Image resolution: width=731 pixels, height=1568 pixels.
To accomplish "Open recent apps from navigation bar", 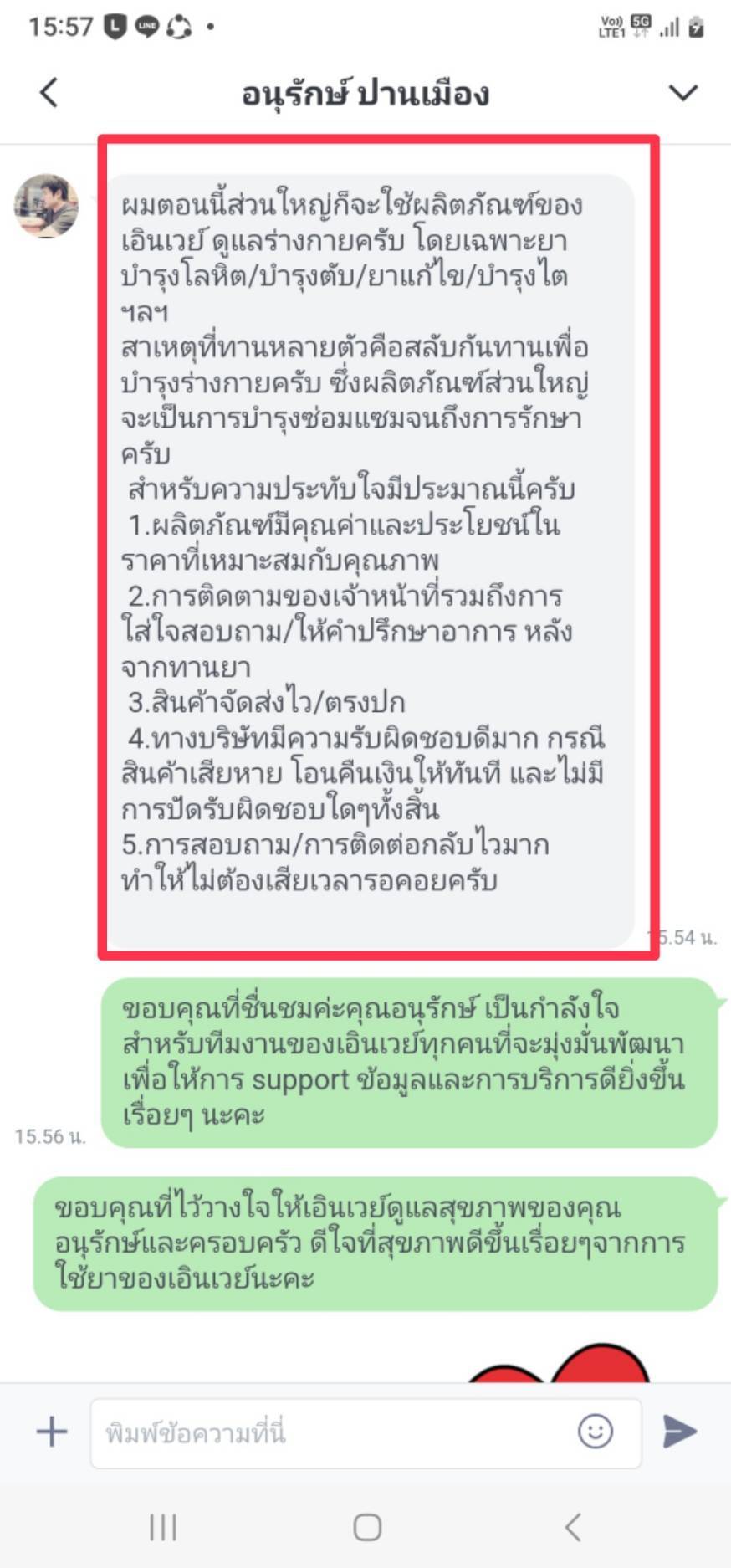I will pyautogui.click(x=163, y=1527).
